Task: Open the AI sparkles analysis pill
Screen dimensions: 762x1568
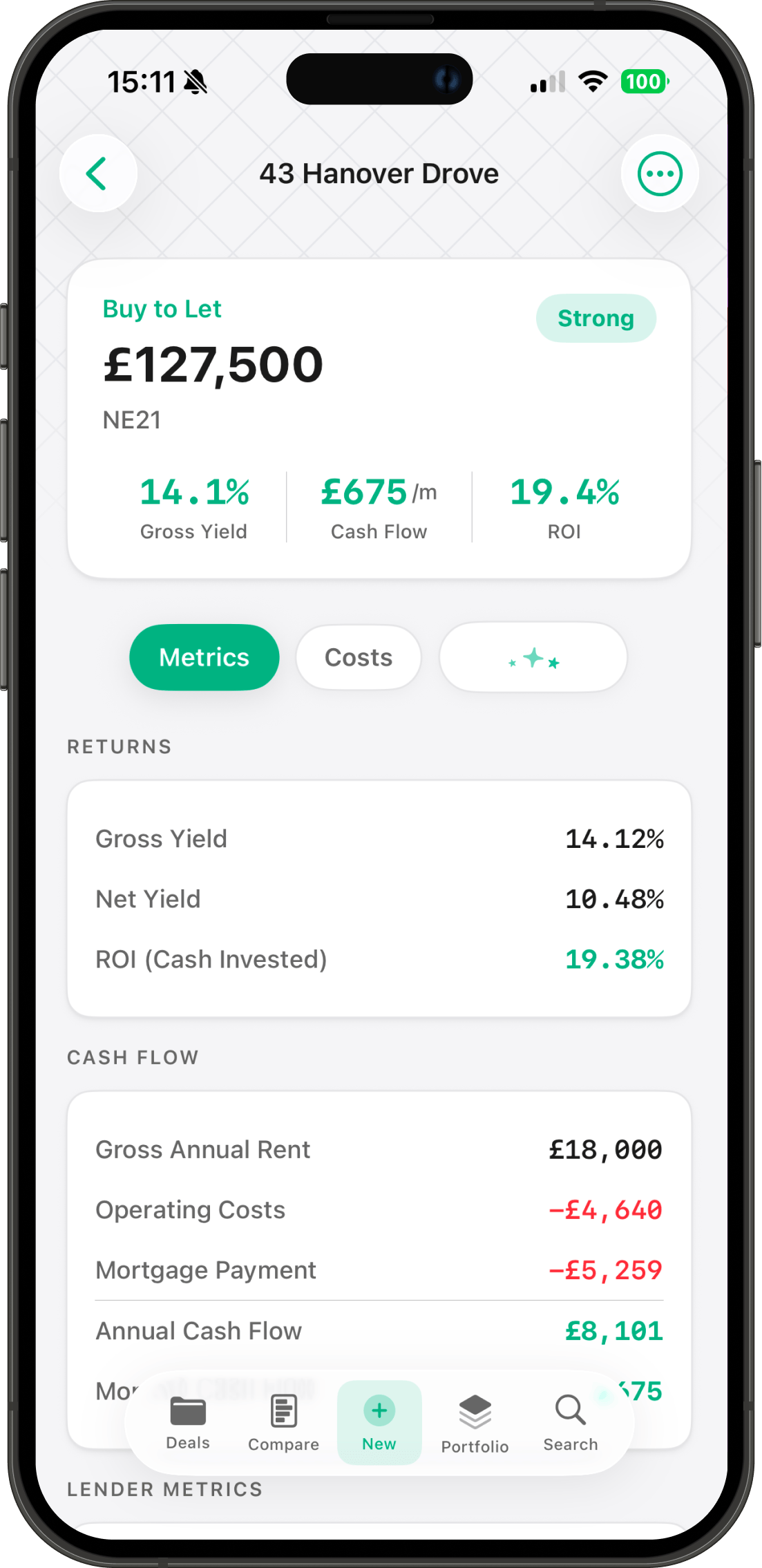Action: [532, 657]
